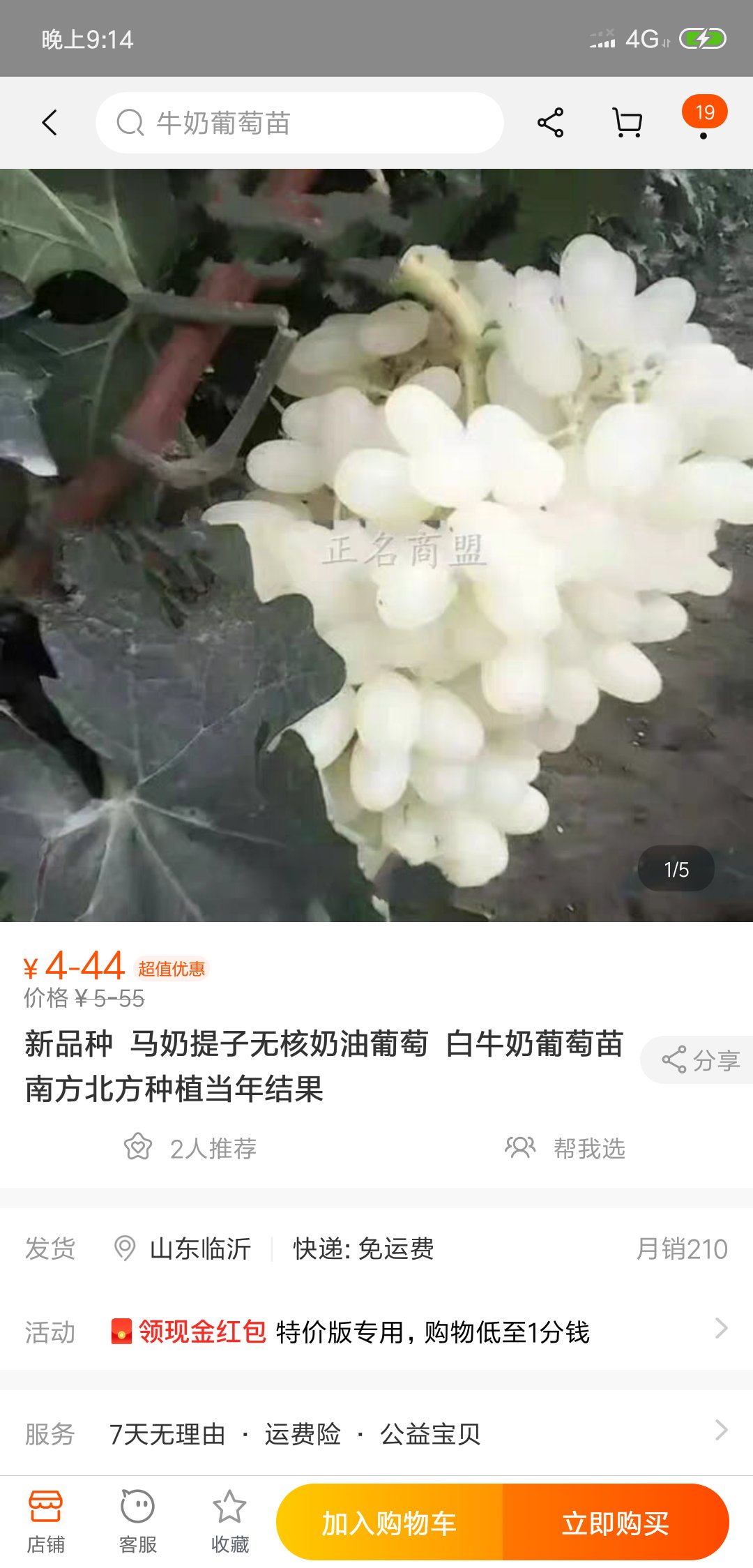This screenshot has height=1568, width=753.
Task: Go back with the top-left arrow
Action: 50,123
